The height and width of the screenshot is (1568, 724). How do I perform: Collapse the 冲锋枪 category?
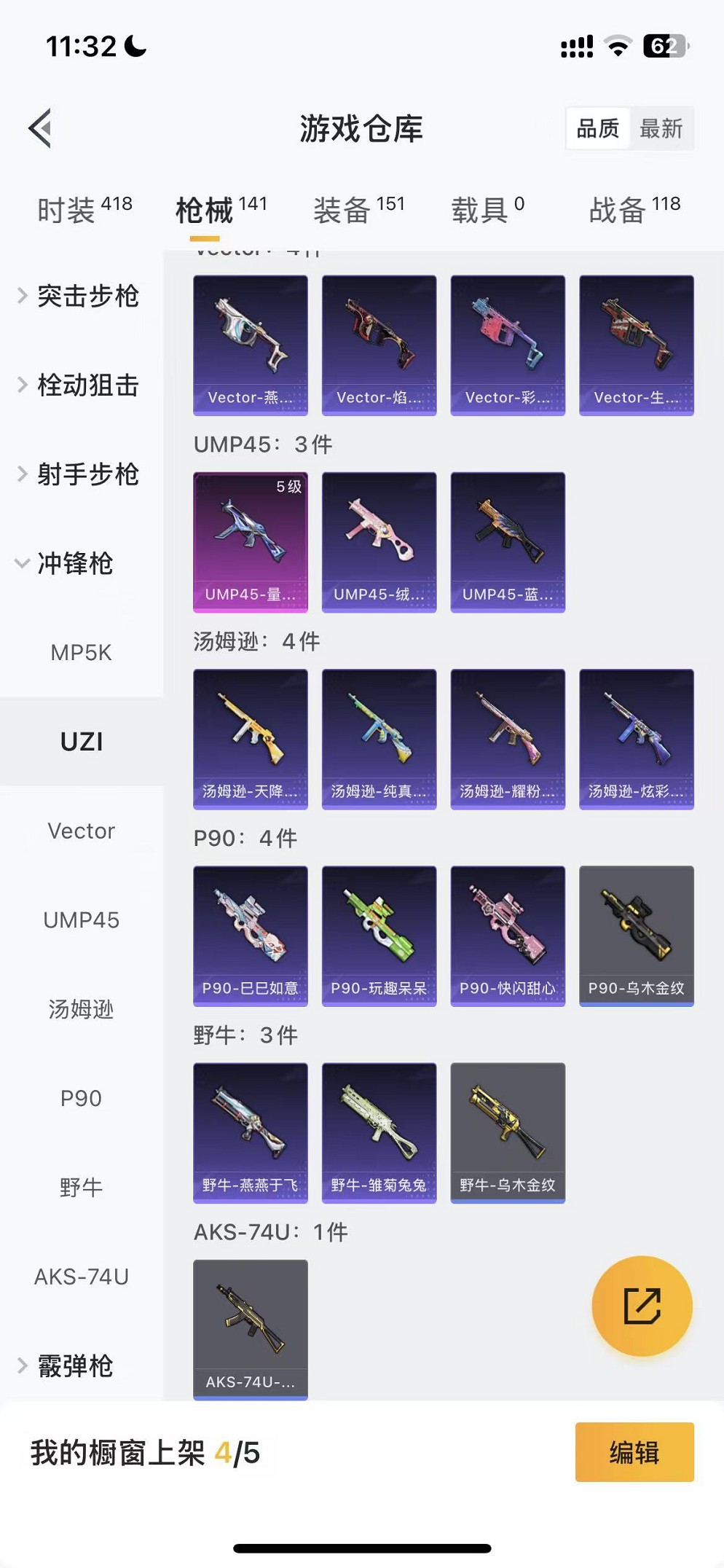point(73,563)
